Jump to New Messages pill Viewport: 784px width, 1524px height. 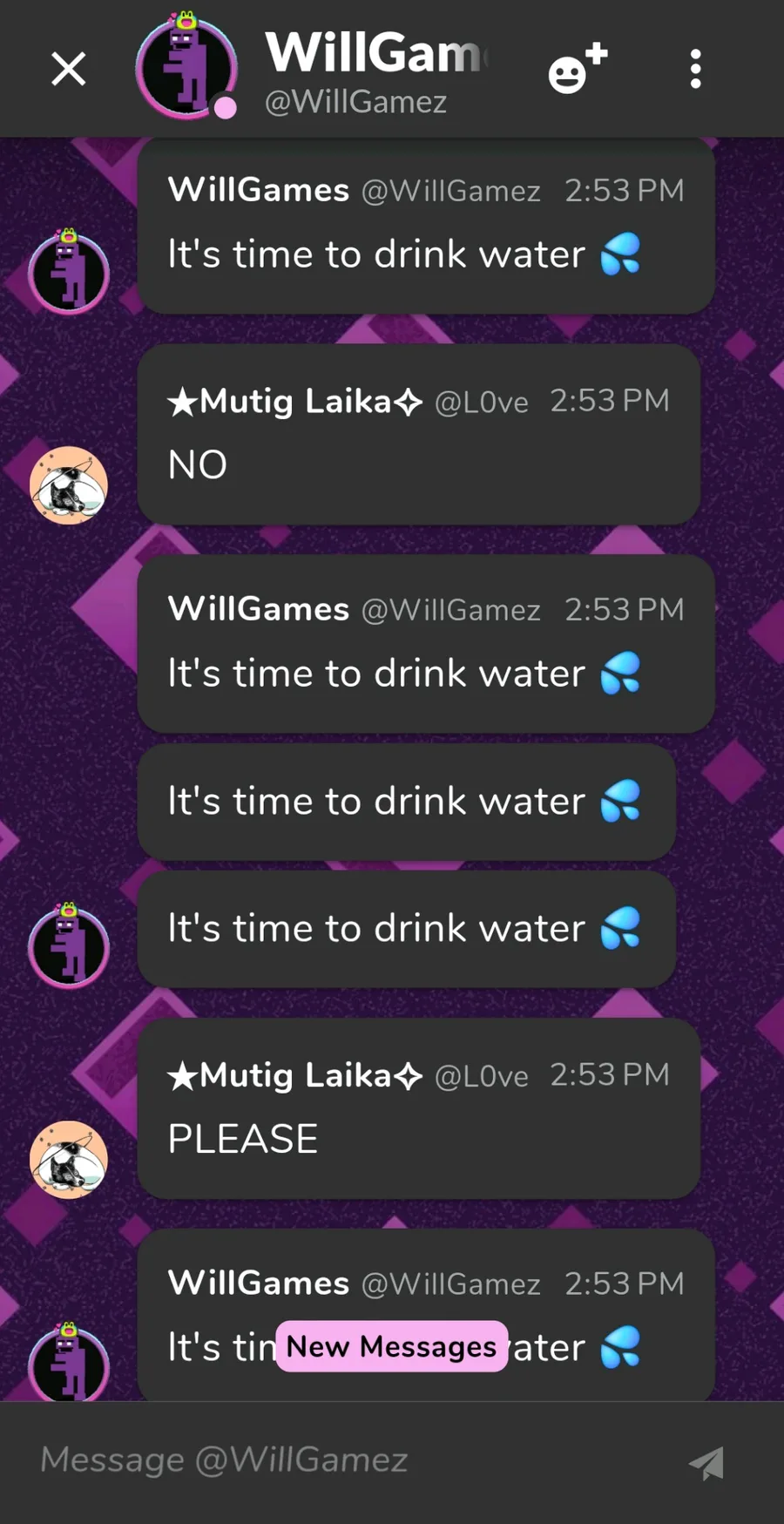coord(392,1346)
